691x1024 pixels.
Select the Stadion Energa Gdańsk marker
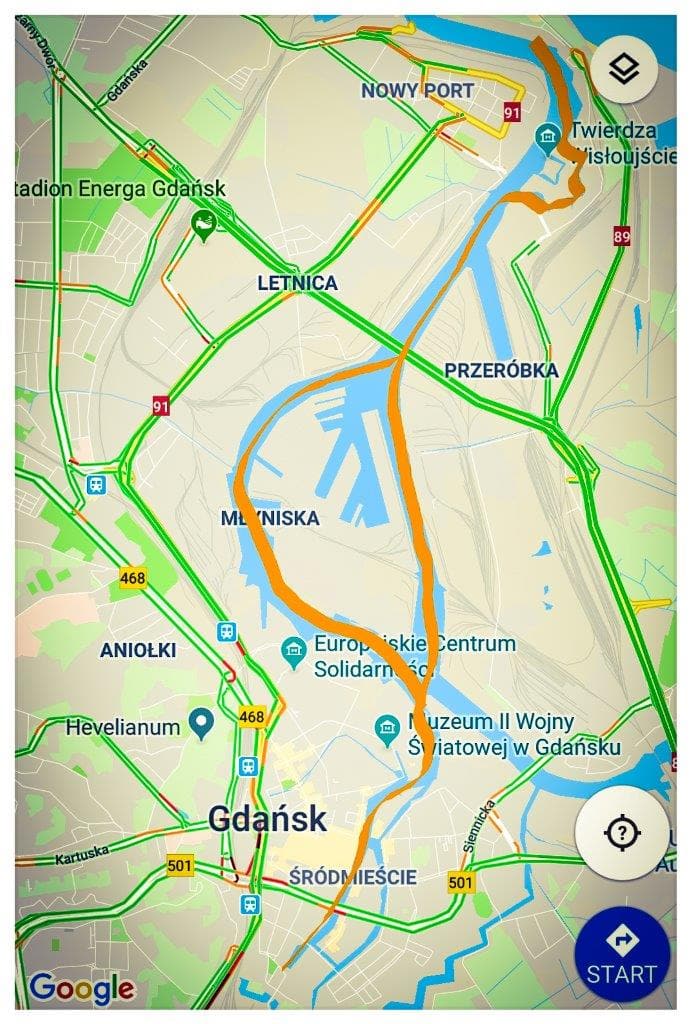point(203,222)
